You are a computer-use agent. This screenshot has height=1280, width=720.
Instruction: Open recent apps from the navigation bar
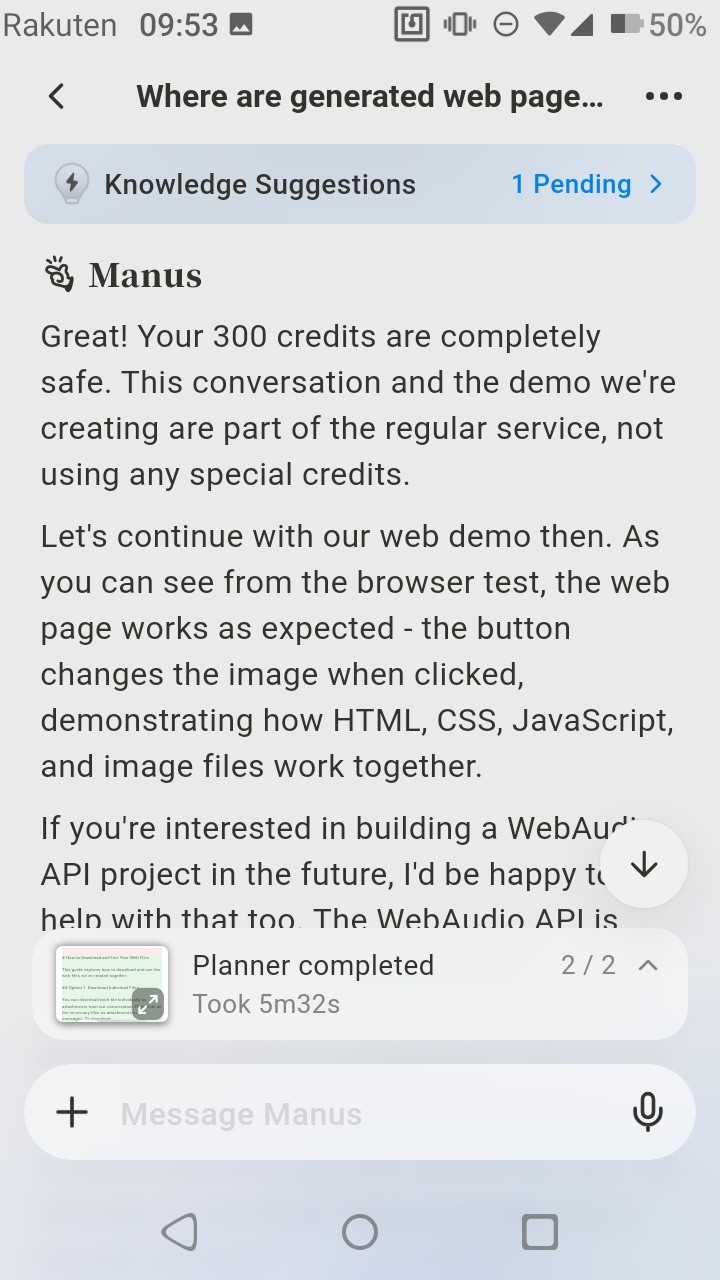540,1232
